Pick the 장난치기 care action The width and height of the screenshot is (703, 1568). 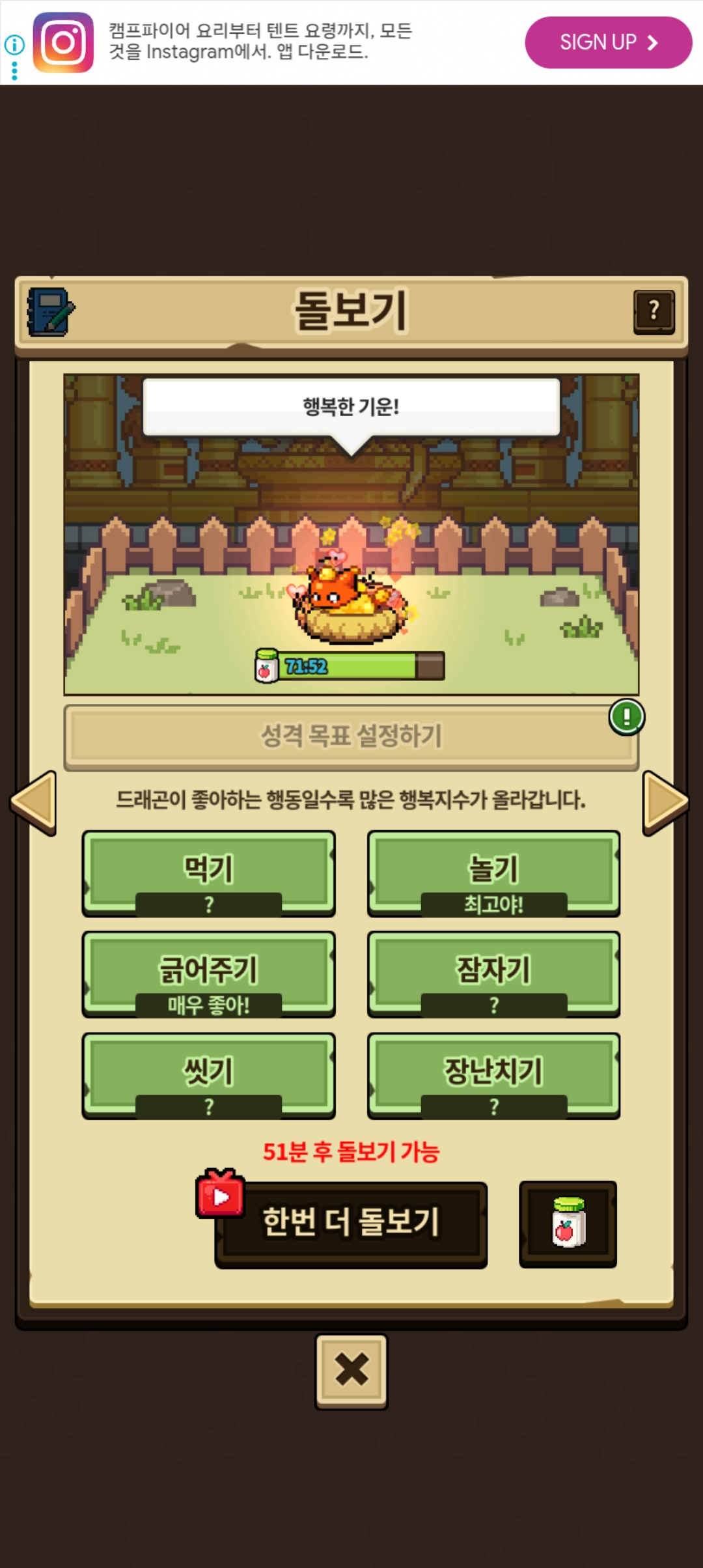[x=493, y=1076]
